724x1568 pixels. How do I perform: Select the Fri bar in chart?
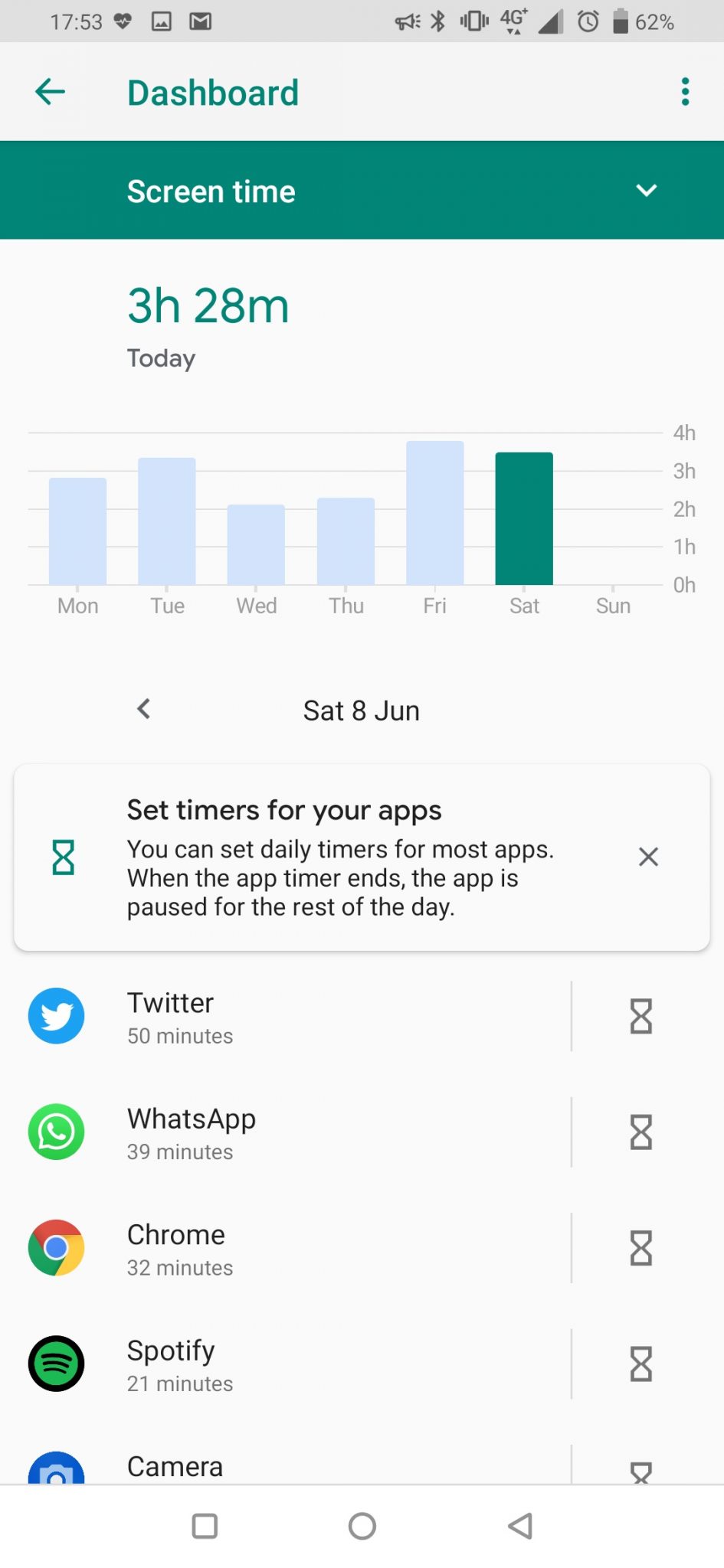click(x=435, y=513)
